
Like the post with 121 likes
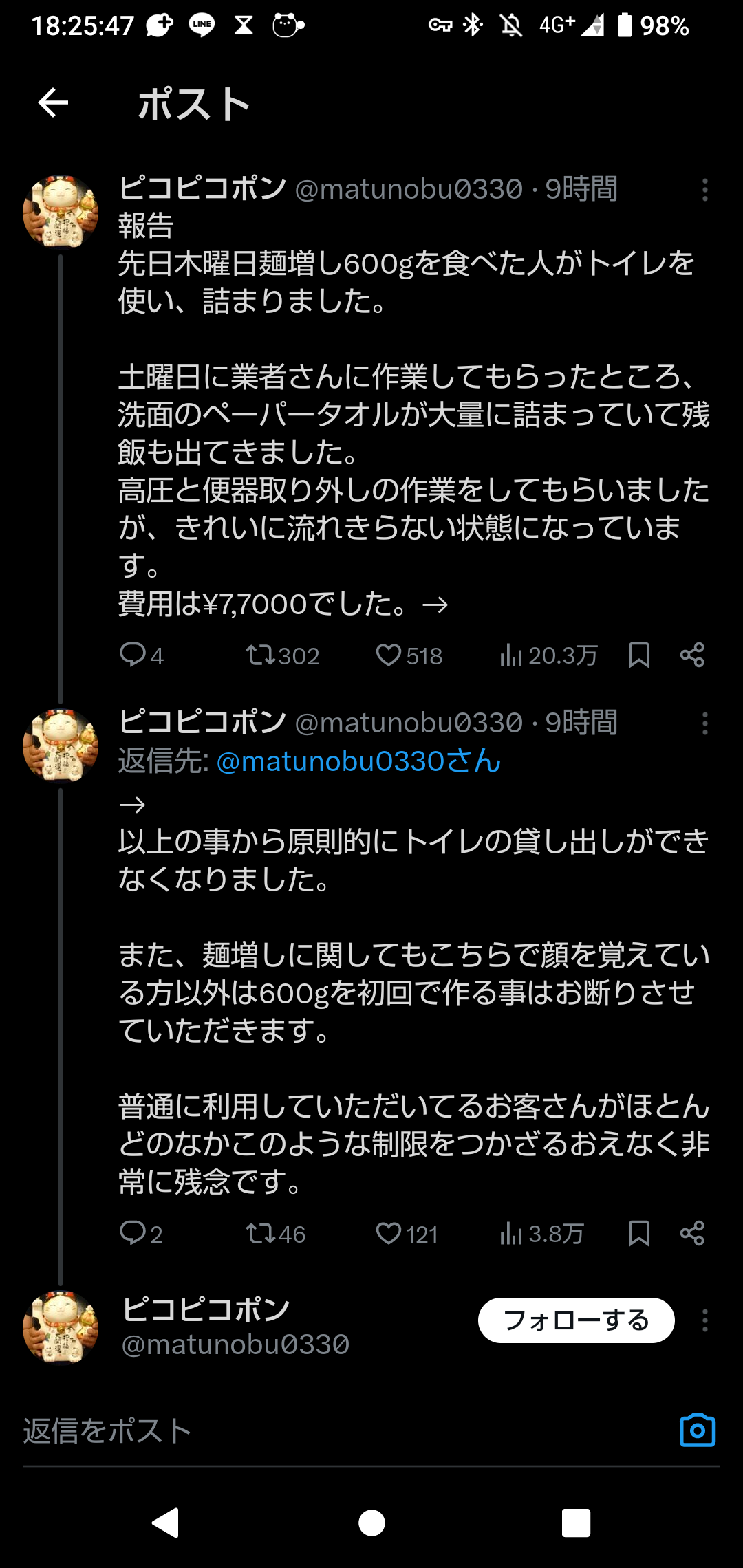[x=407, y=1234]
